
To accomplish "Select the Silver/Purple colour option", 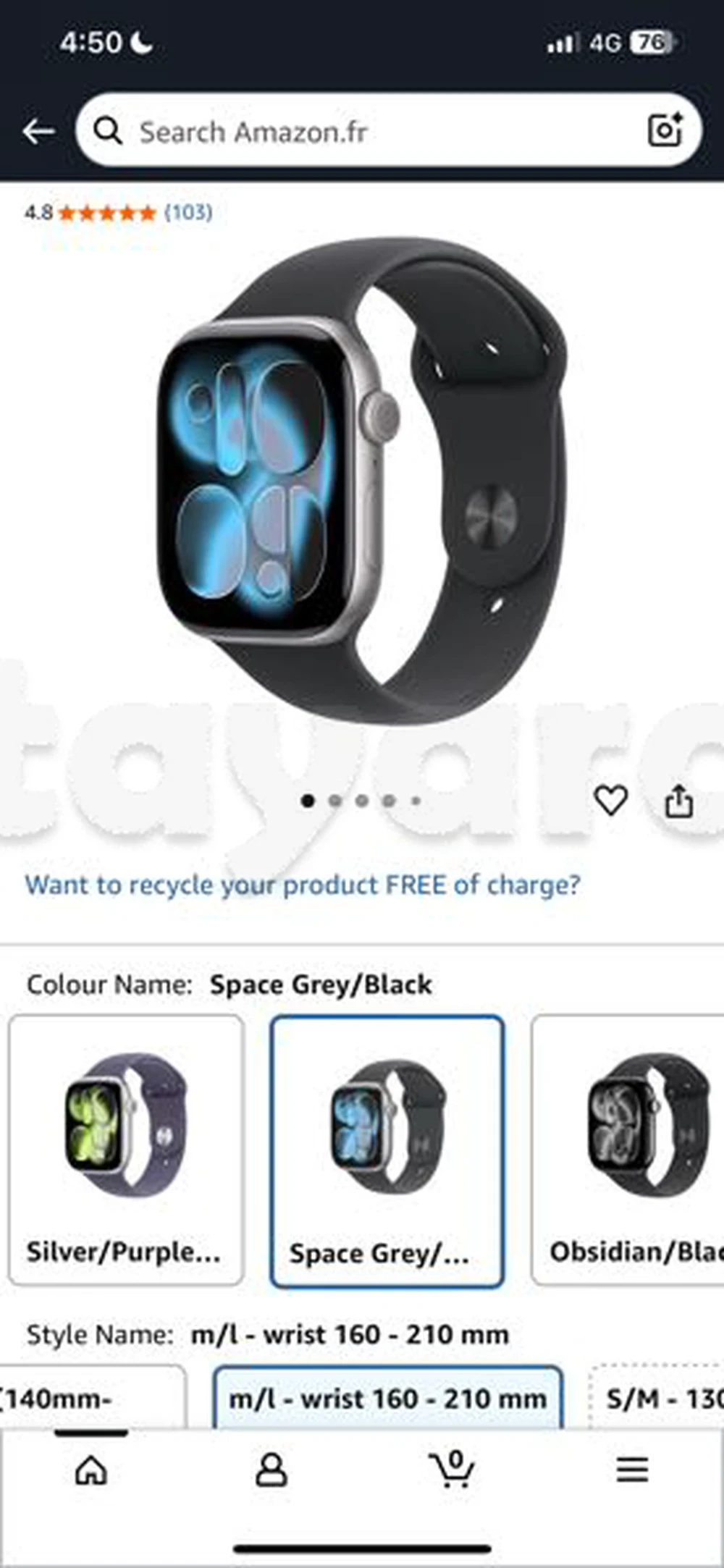I will click(x=126, y=1150).
